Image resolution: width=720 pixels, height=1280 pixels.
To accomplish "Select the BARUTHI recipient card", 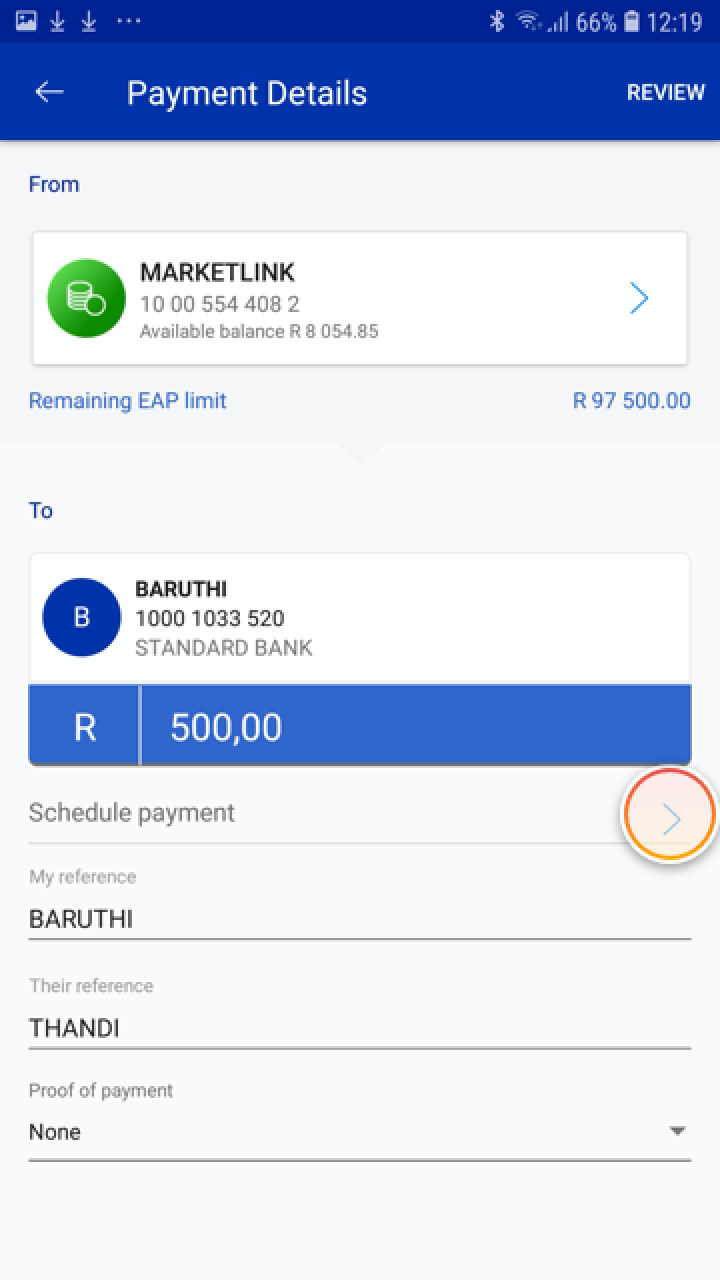I will (x=360, y=619).
